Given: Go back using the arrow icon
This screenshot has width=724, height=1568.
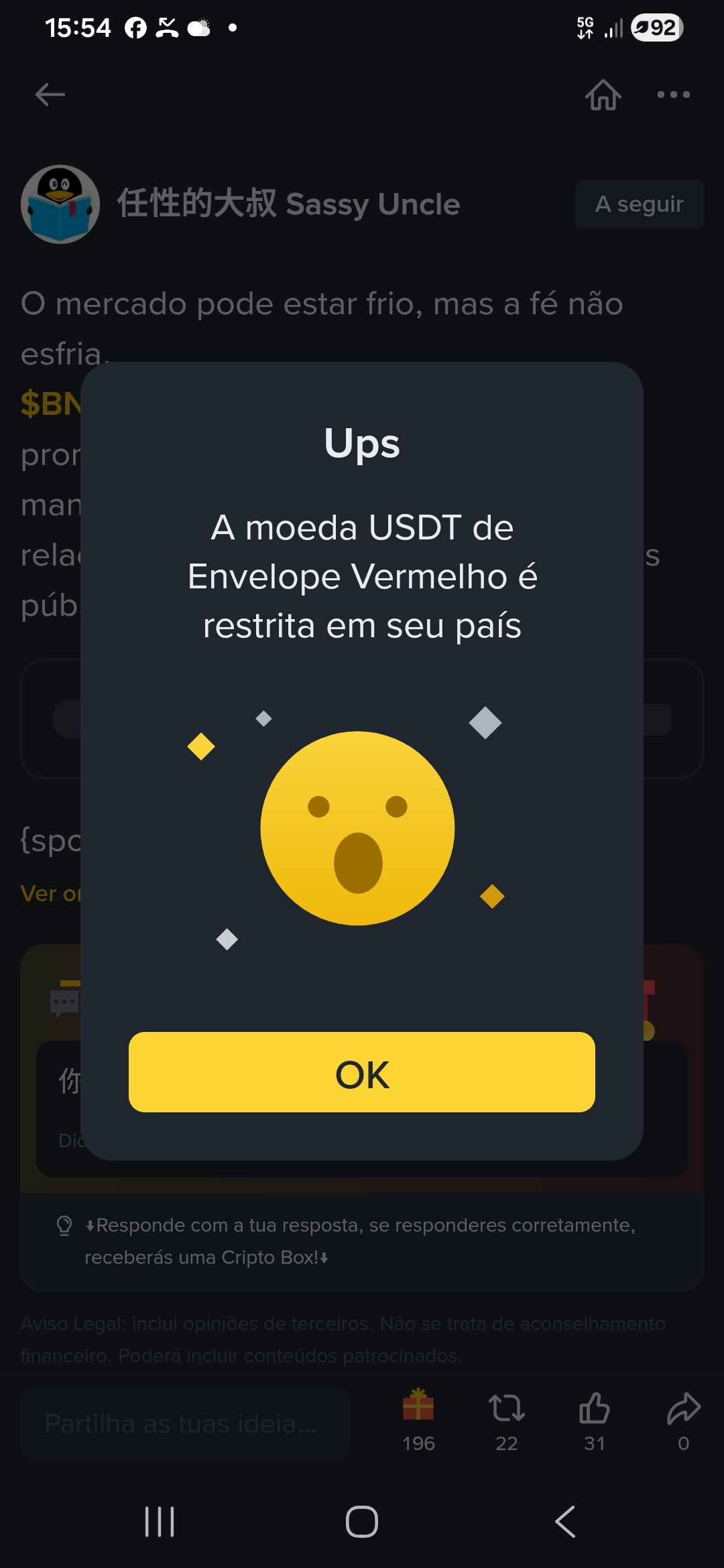Looking at the screenshot, I should pos(50,94).
